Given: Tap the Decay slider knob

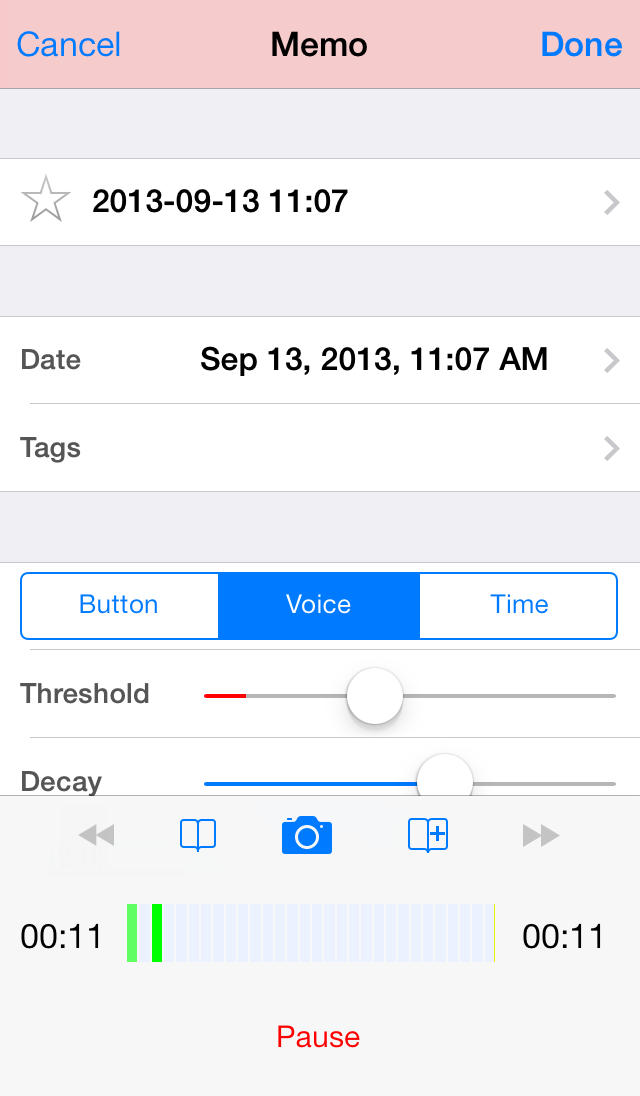Looking at the screenshot, I should coord(444,778).
